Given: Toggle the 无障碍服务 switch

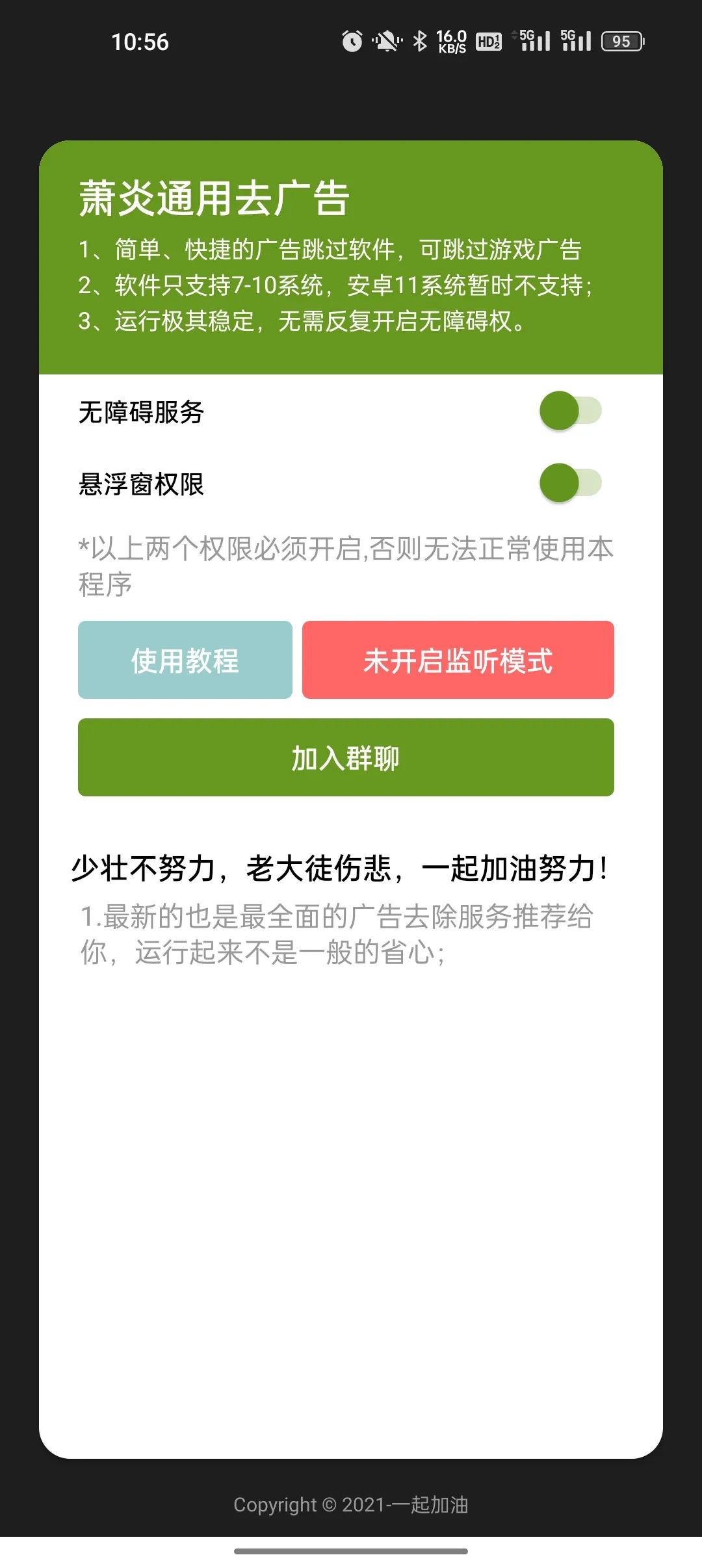Looking at the screenshot, I should pyautogui.click(x=570, y=411).
